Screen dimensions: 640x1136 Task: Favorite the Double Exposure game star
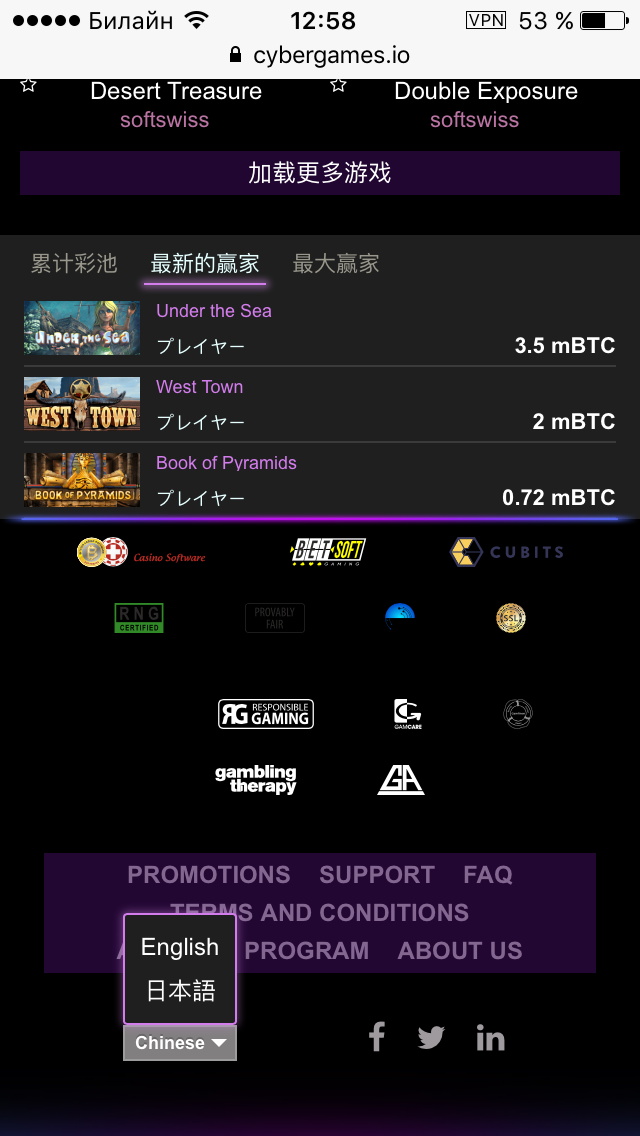(x=338, y=86)
